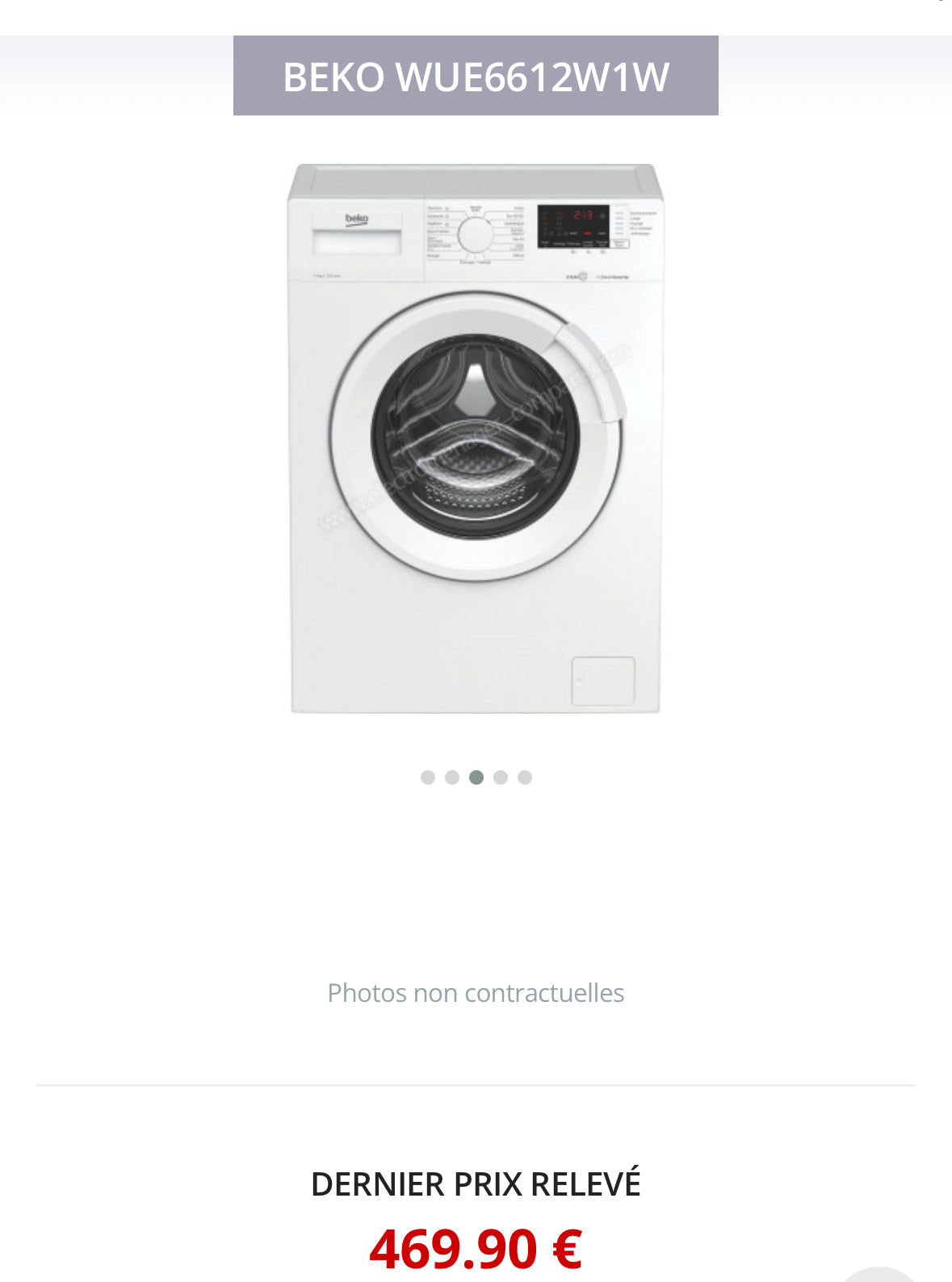Select the second carousel dot
Image resolution: width=952 pixels, height=1282 pixels.
pyautogui.click(x=451, y=777)
